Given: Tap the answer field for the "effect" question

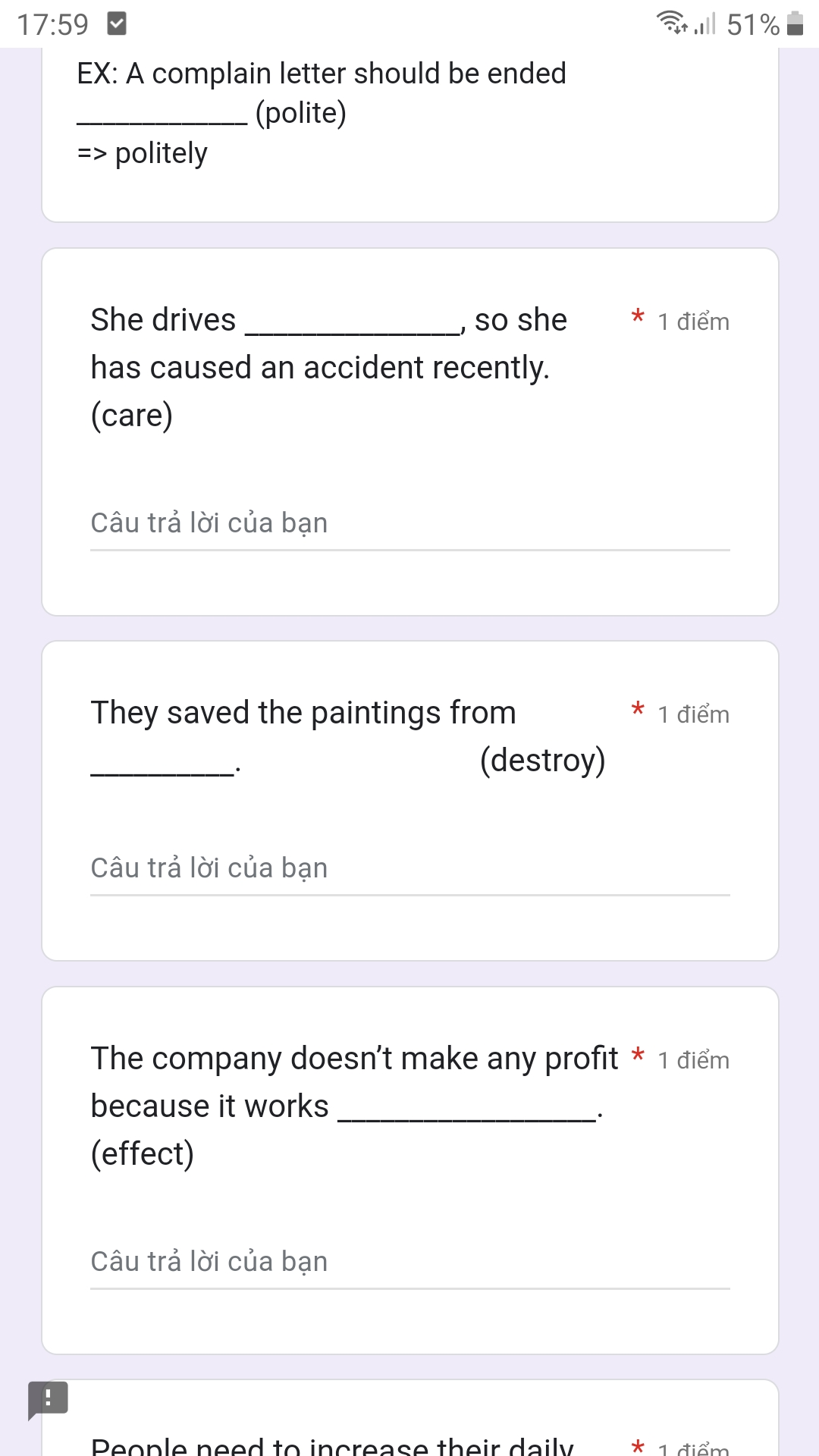Looking at the screenshot, I should point(409,1263).
